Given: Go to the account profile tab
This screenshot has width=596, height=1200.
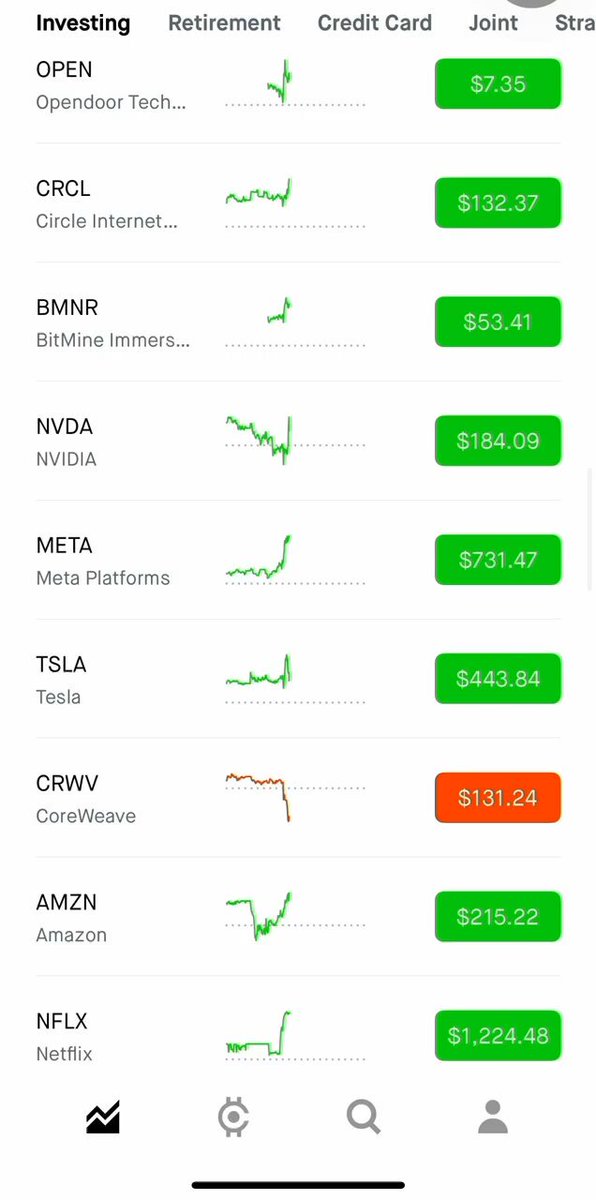Looking at the screenshot, I should (x=493, y=1116).
